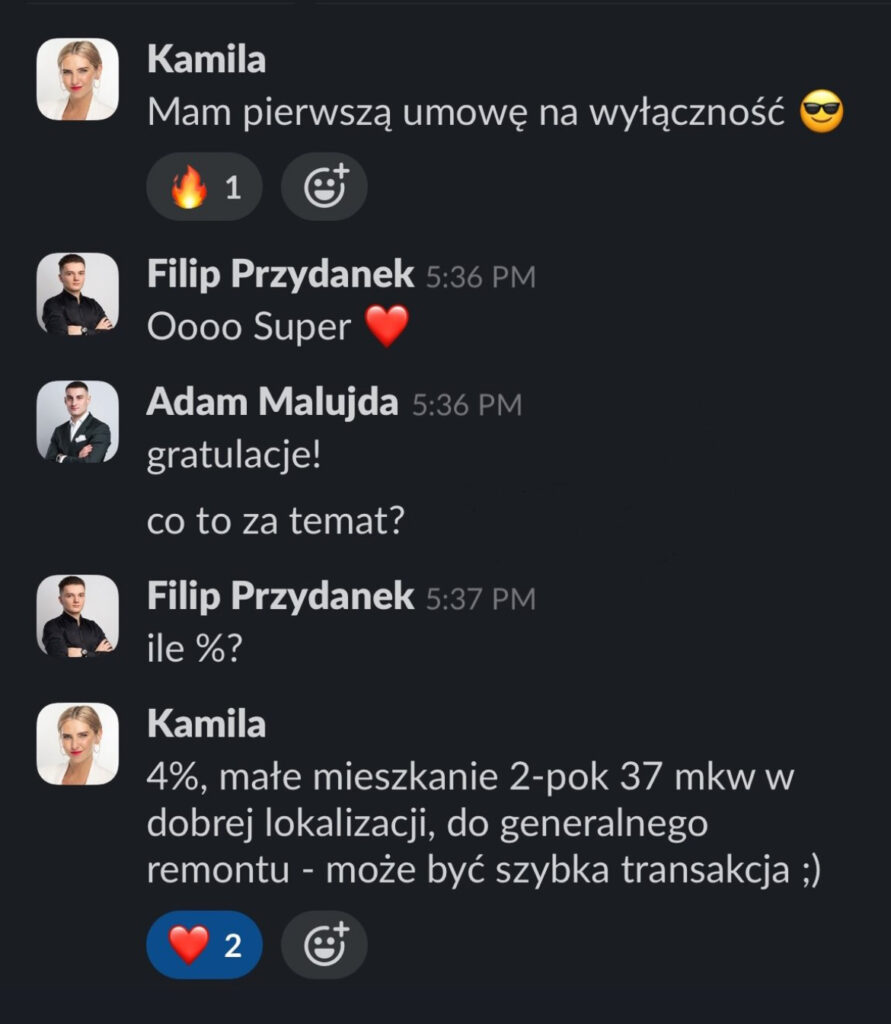Open Adam Malujda's profile from his name
The width and height of the screenshot is (891, 1024).
point(272,403)
